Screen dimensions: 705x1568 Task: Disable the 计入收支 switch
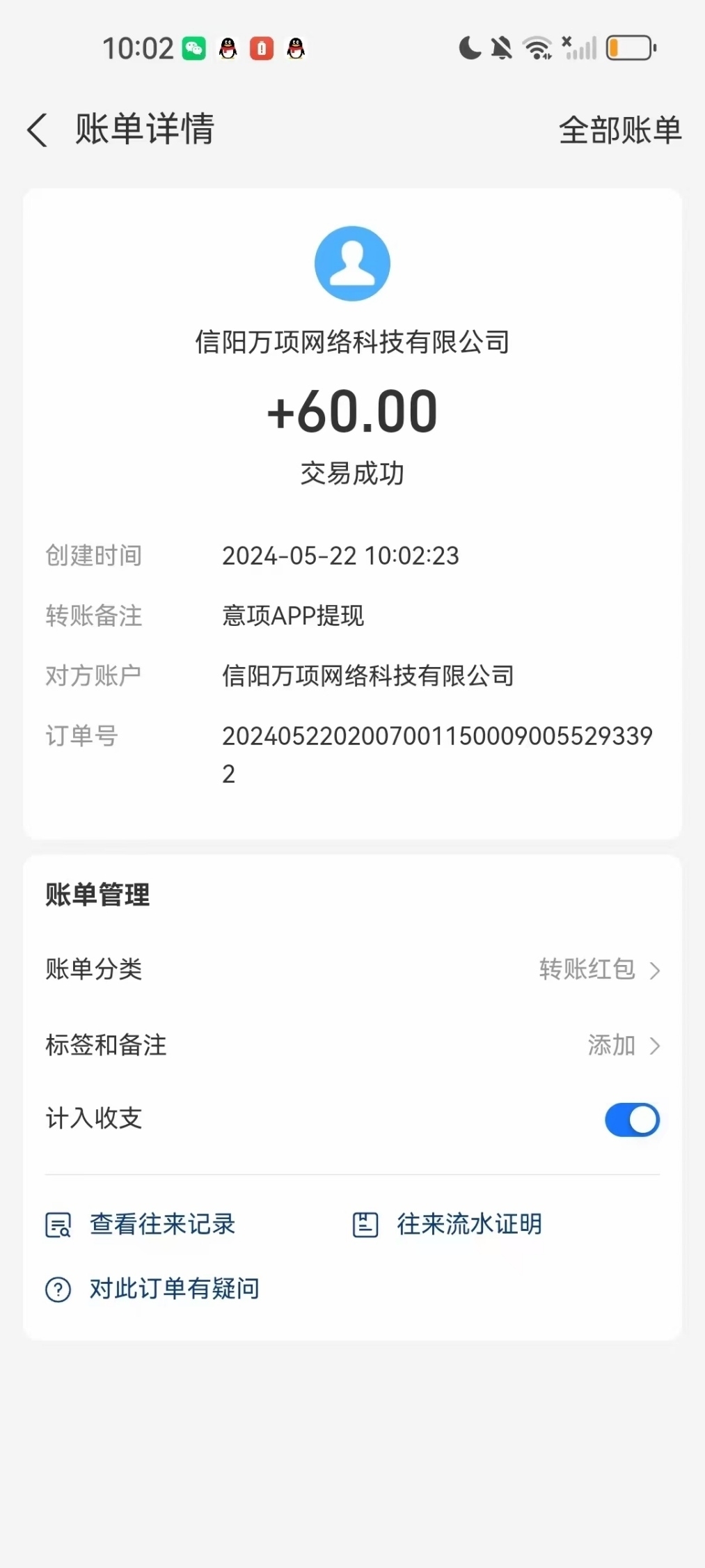click(632, 1120)
